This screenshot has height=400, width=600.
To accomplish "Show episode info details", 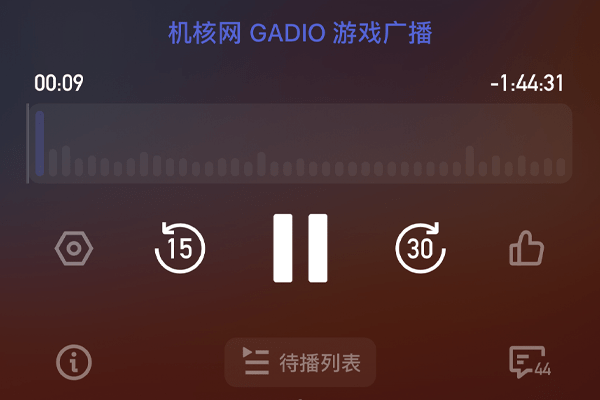I will click(73, 361).
